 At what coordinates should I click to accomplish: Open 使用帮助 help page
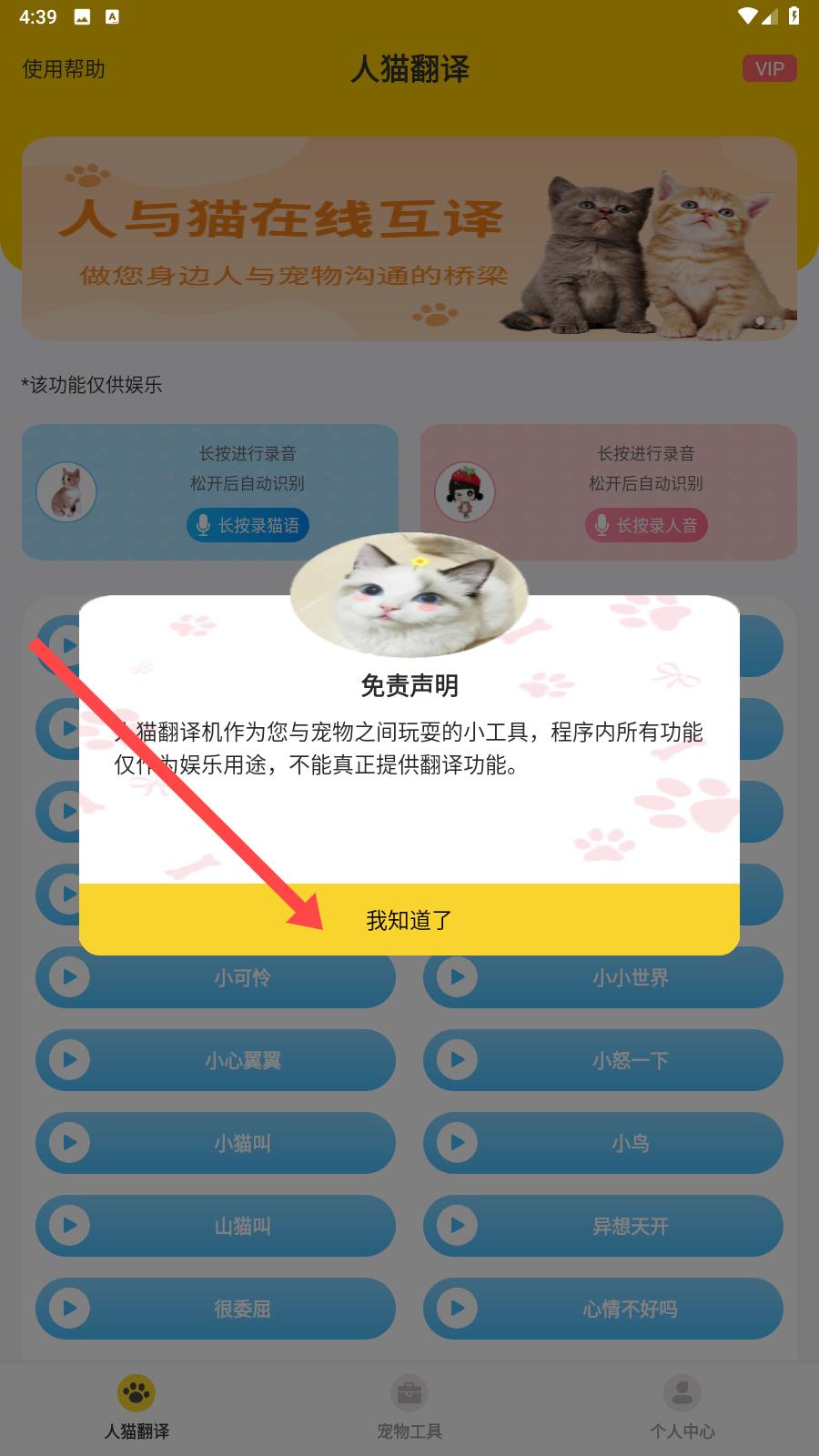pyautogui.click(x=64, y=69)
